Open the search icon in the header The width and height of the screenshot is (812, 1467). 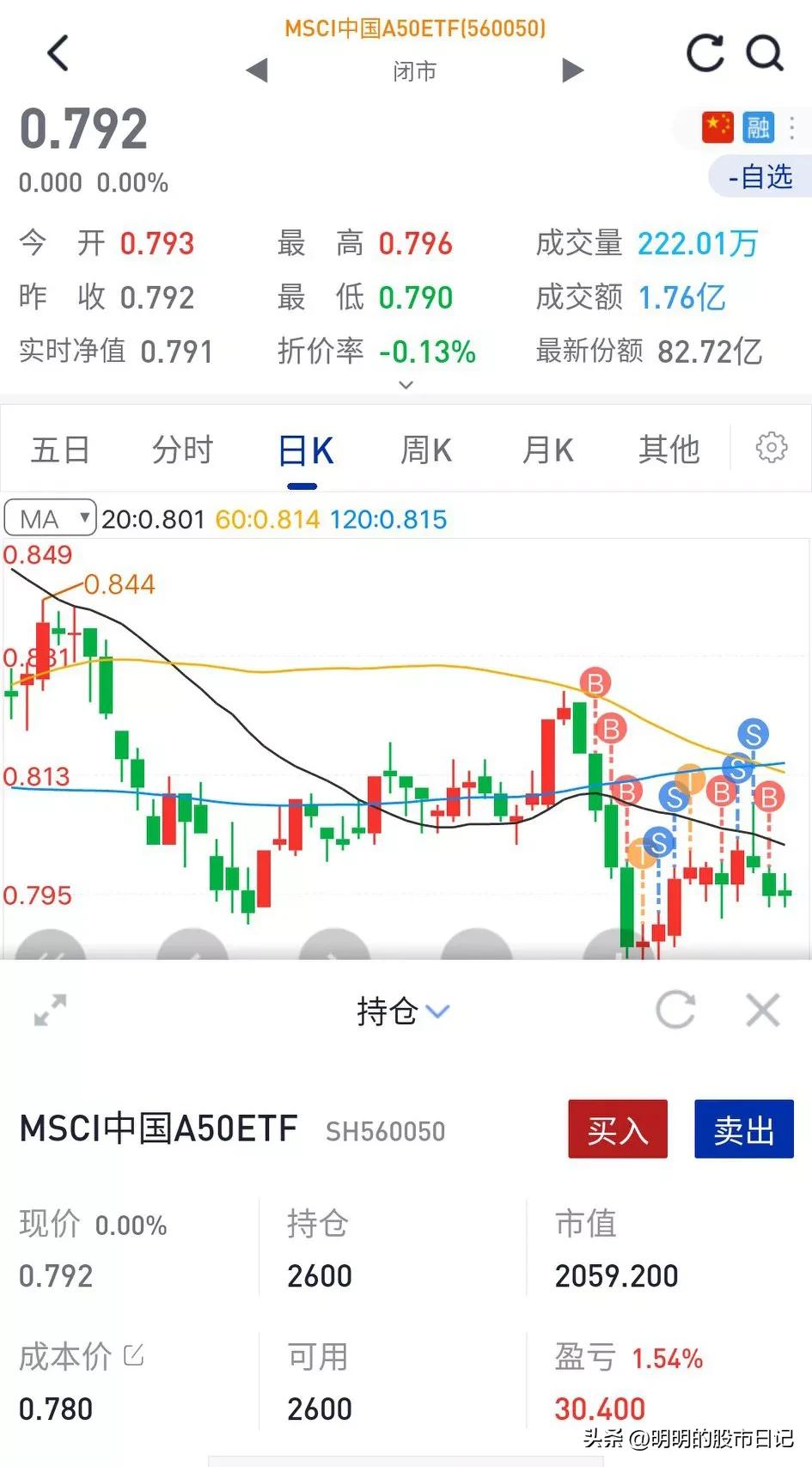(765, 53)
